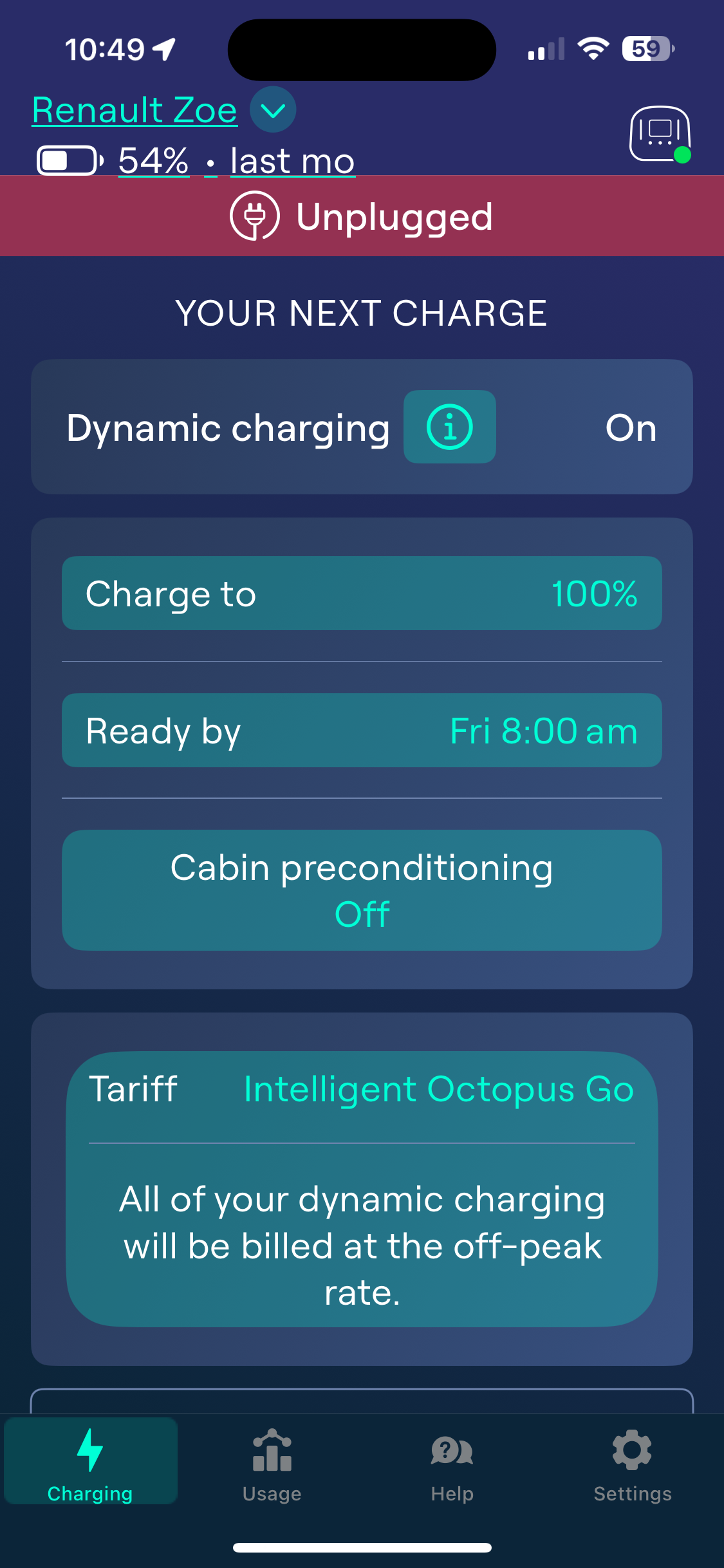Open the Dynamic charging info button
Image resolution: width=724 pixels, height=1568 pixels.
coord(449,427)
